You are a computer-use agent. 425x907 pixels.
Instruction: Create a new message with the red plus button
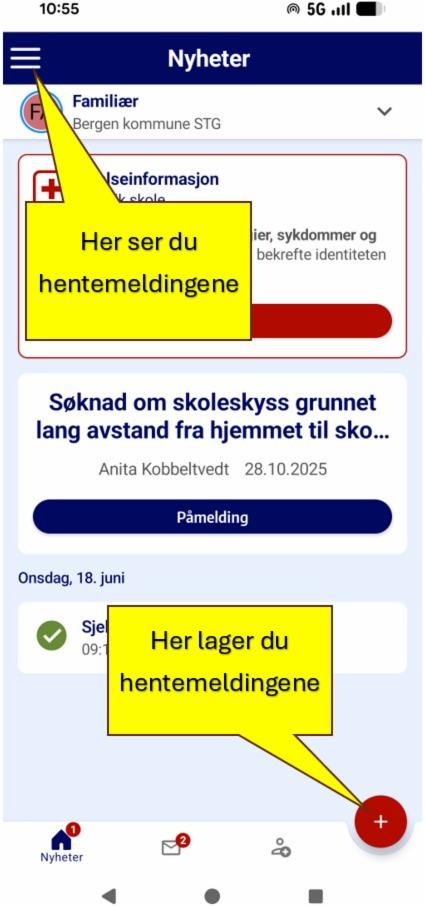[380, 821]
